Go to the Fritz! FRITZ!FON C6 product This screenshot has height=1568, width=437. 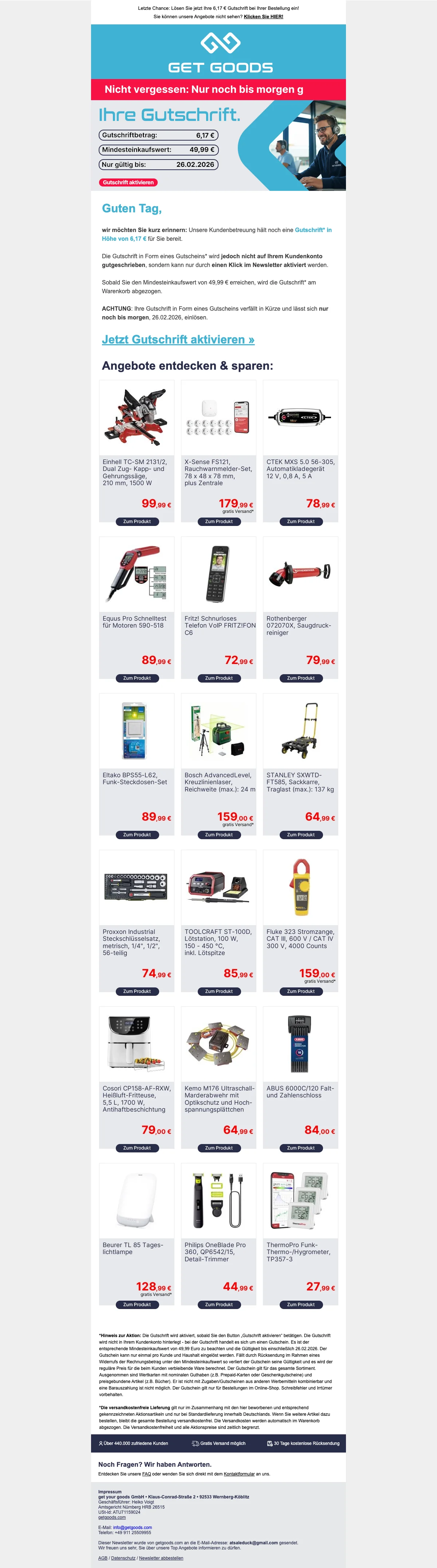[x=219, y=678]
